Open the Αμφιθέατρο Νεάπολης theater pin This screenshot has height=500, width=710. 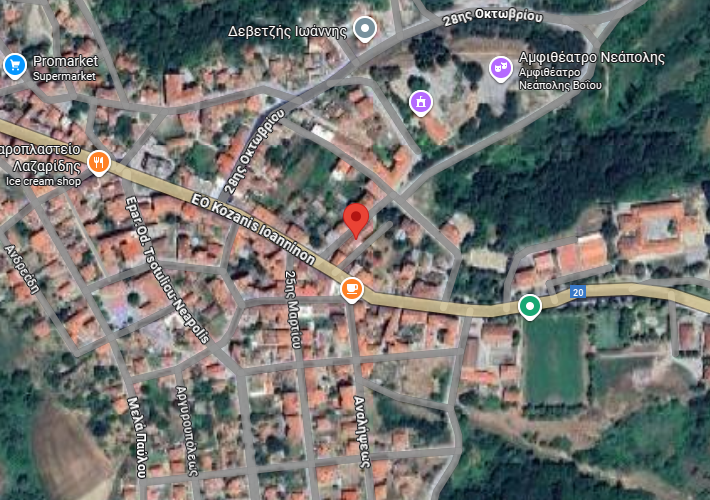point(500,68)
